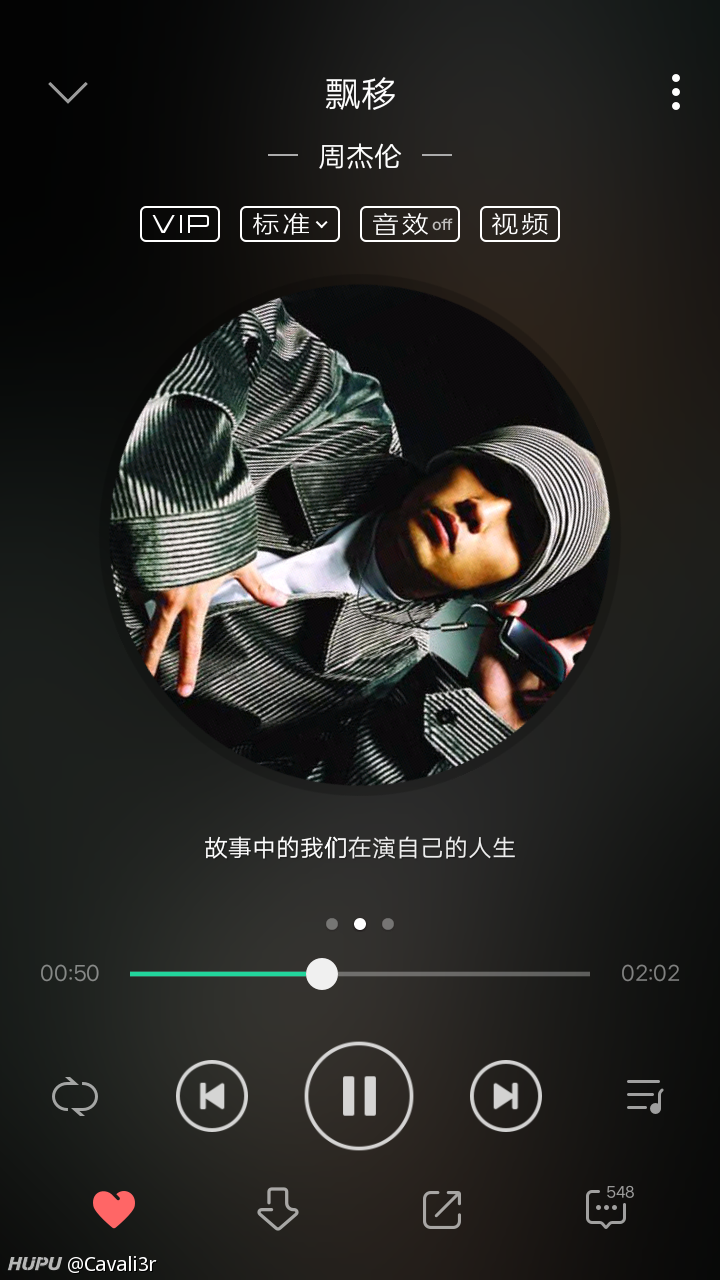Tap the VIP badge

[x=180, y=224]
